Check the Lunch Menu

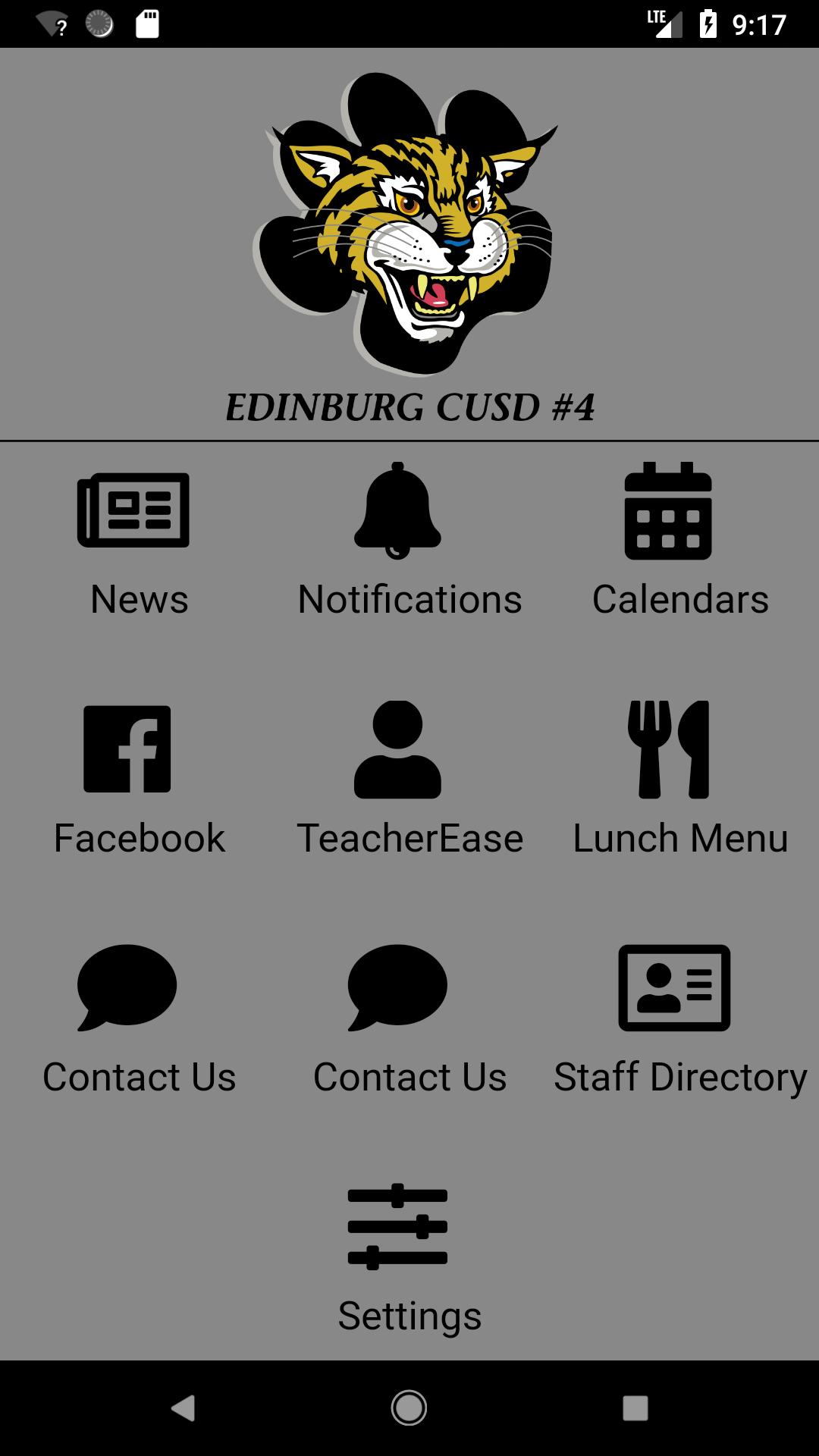coord(679,780)
